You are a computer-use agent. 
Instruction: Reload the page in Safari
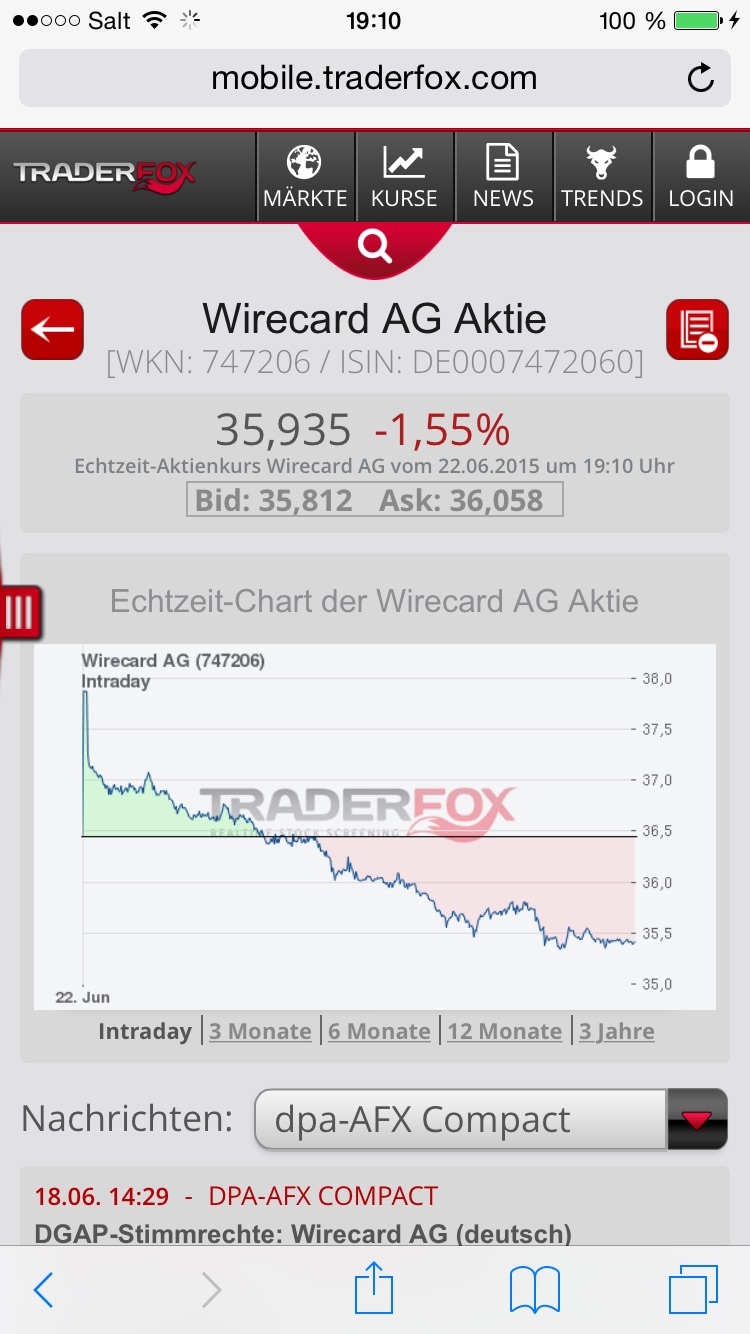tap(701, 78)
